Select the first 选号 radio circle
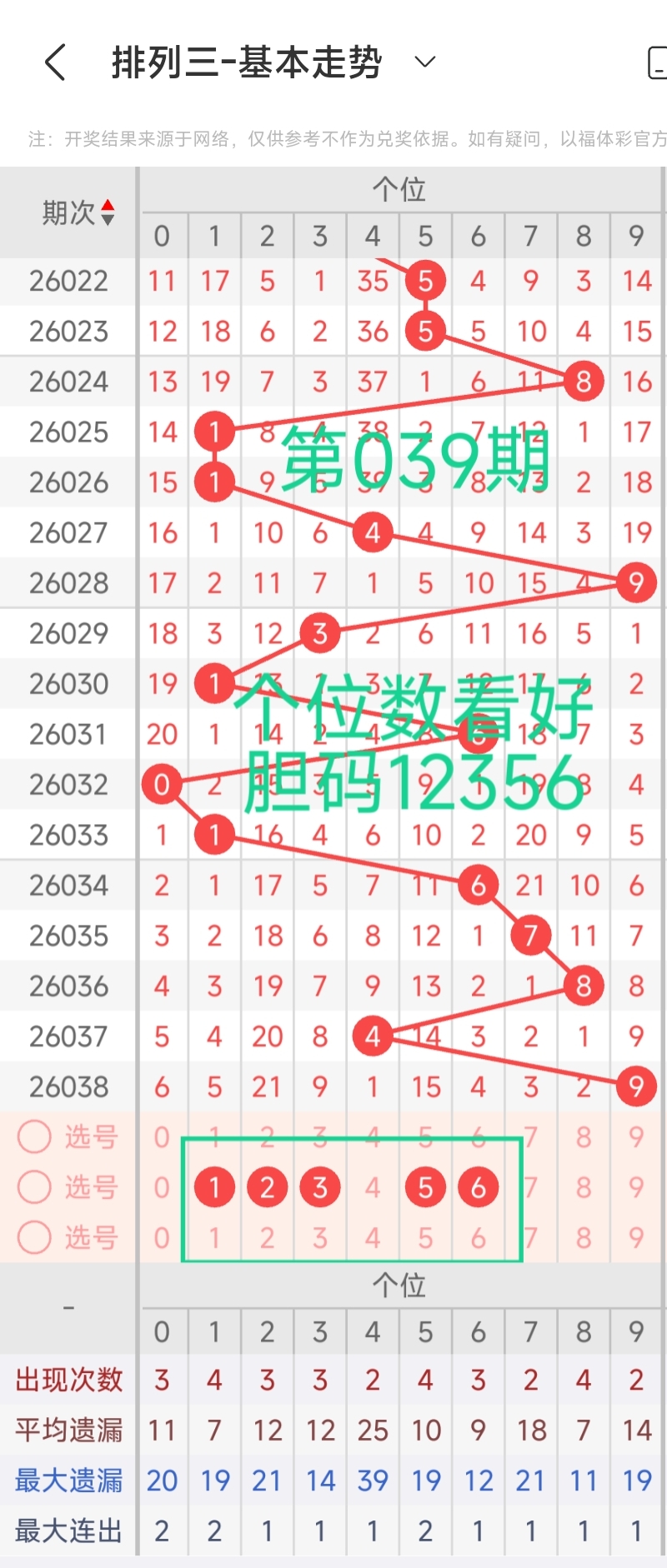Image resolution: width=667 pixels, height=1568 pixels. pyautogui.click(x=34, y=1136)
